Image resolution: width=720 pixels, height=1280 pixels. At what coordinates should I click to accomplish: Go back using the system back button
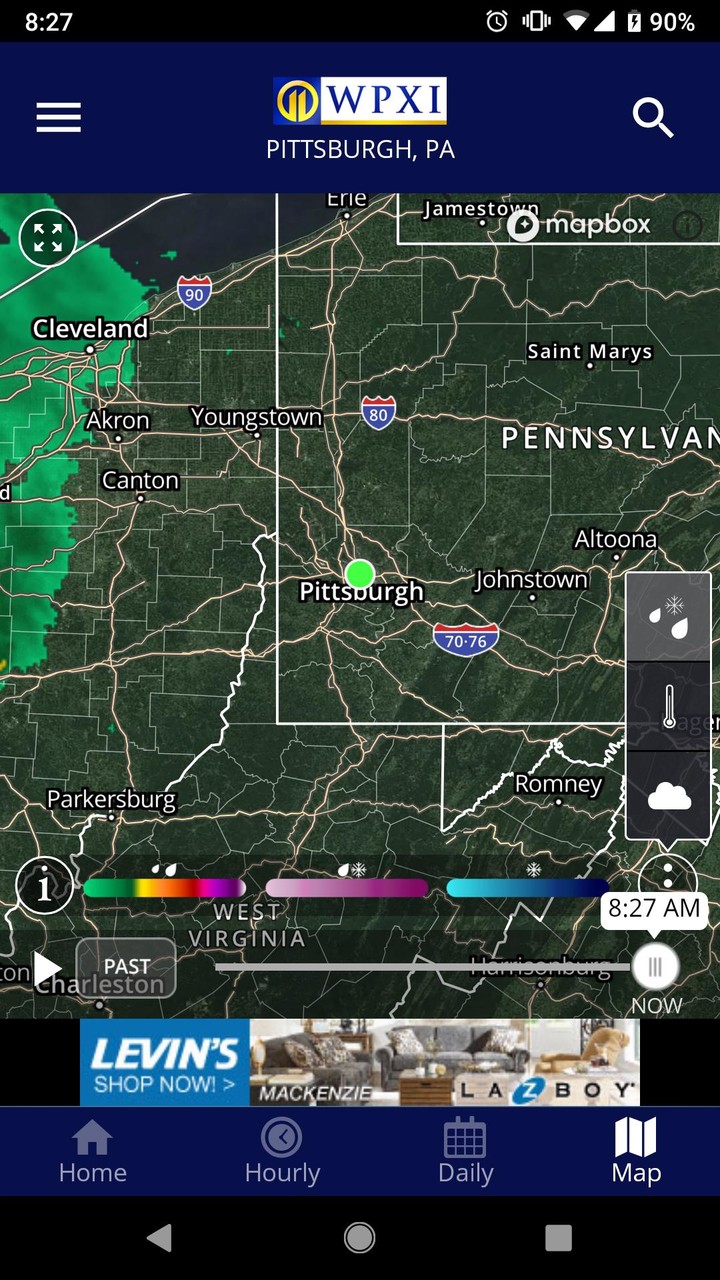click(159, 1238)
